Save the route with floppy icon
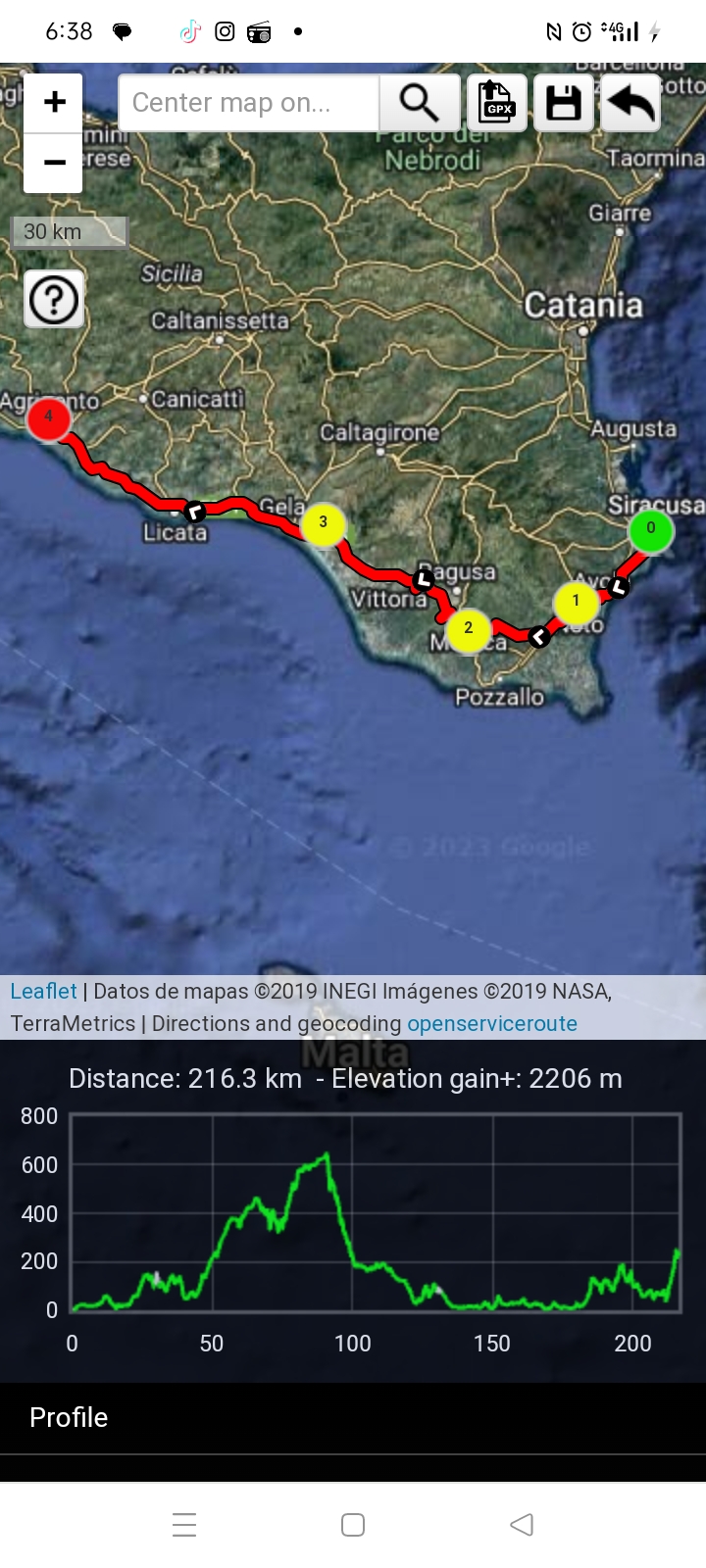The height and width of the screenshot is (1568, 706). click(564, 103)
